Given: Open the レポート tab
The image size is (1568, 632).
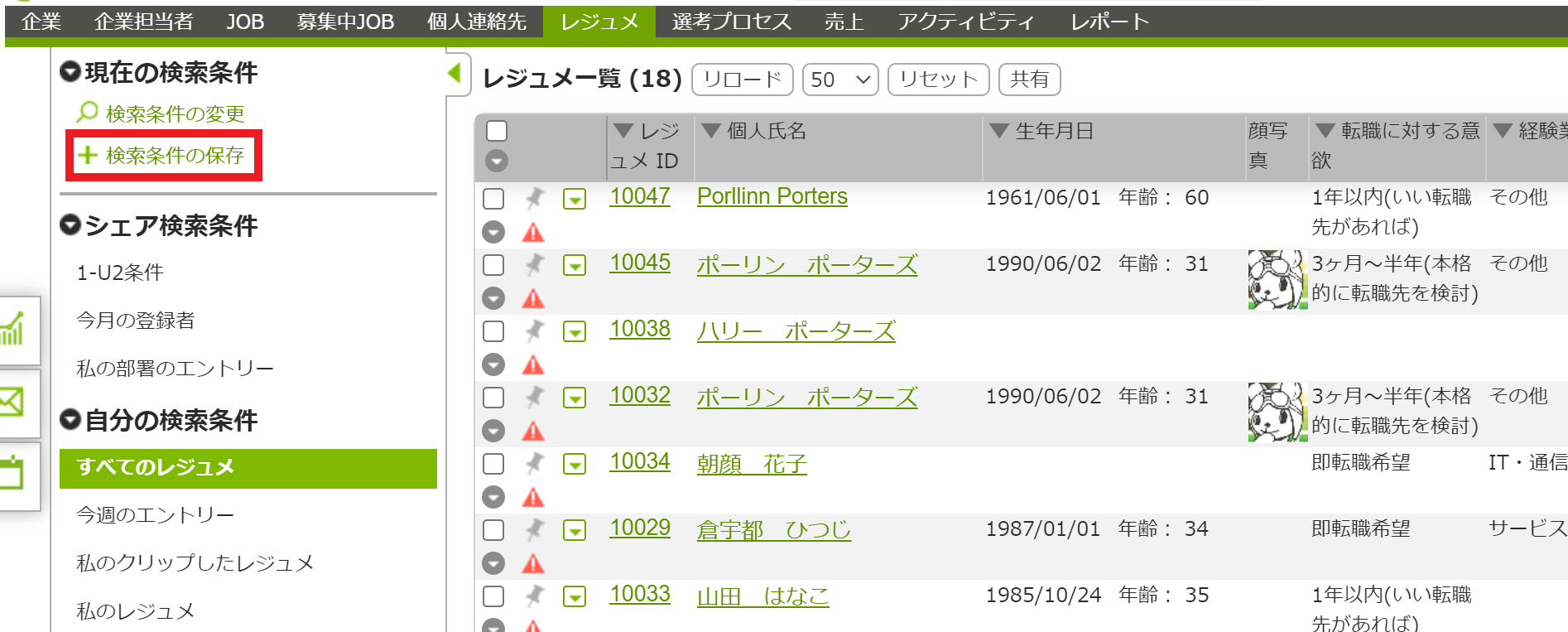Looking at the screenshot, I should [1109, 22].
